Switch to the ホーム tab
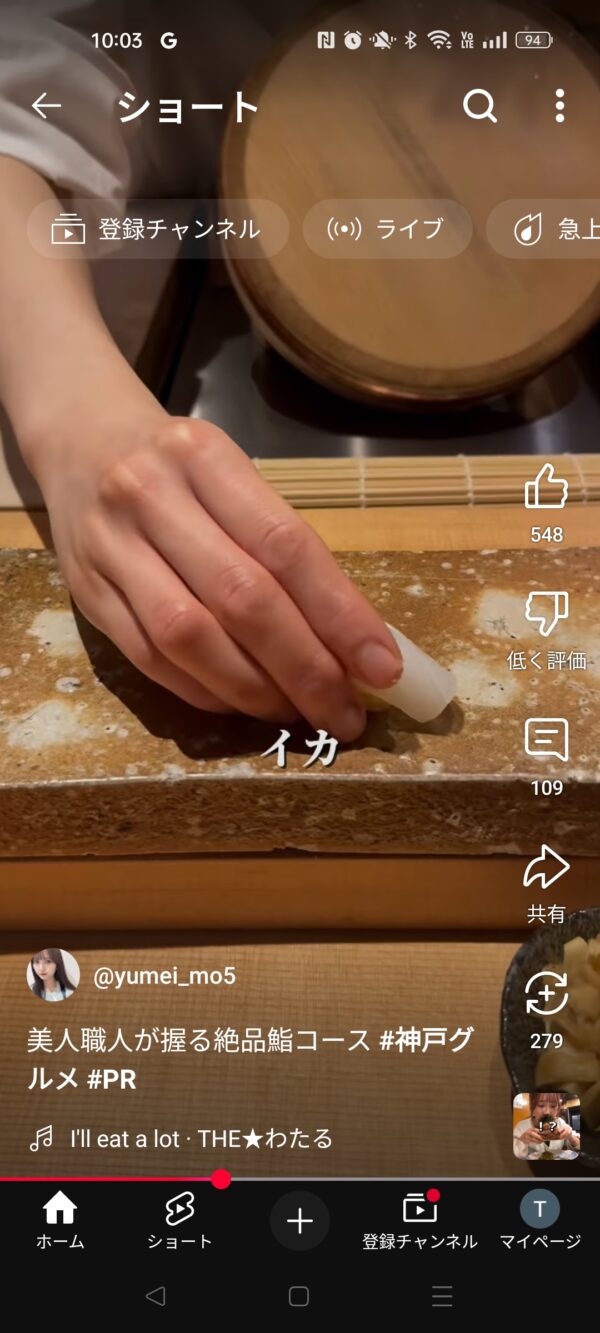This screenshot has height=1333, width=600. 60,1221
